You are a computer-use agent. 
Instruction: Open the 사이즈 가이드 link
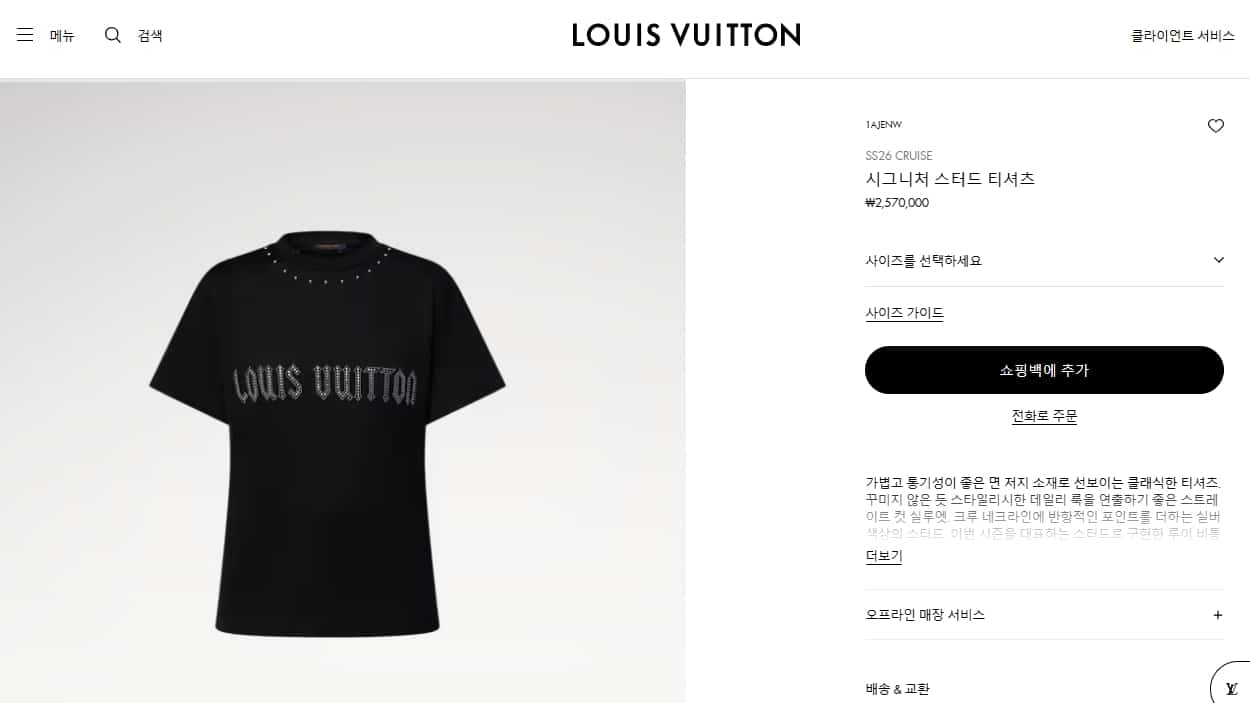(x=904, y=313)
